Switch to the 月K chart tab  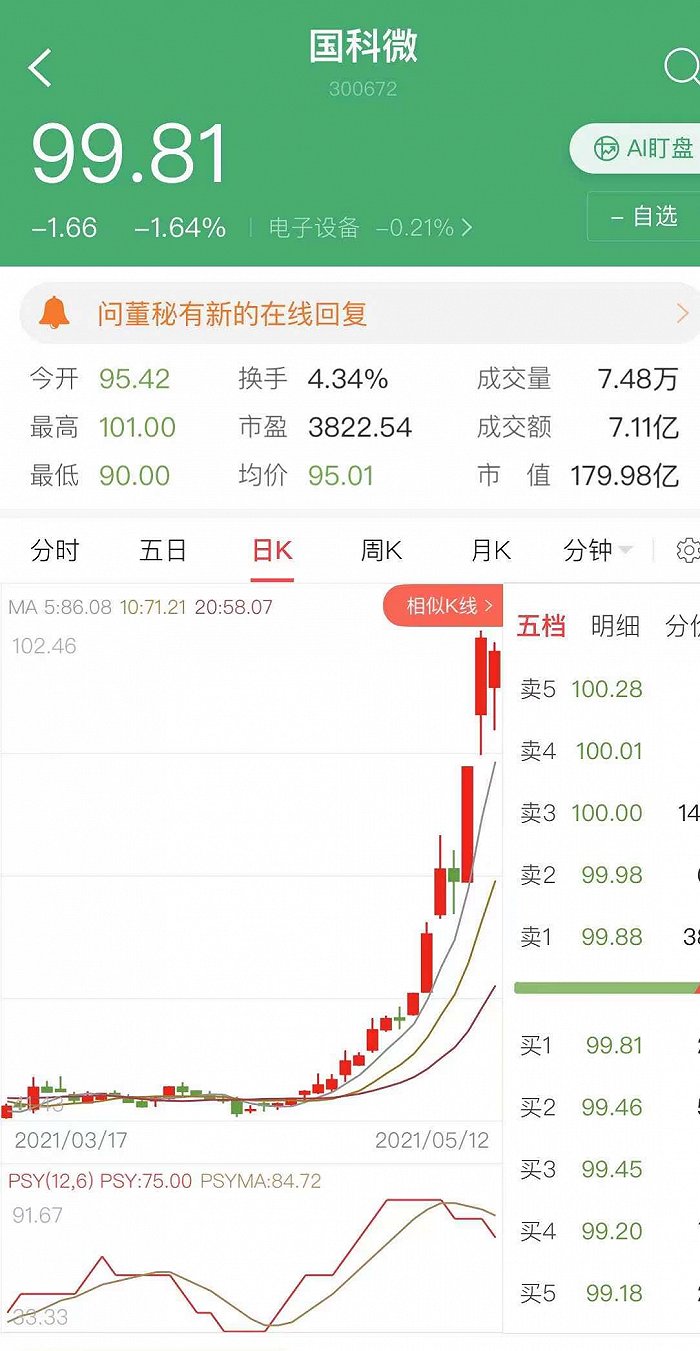point(491,550)
